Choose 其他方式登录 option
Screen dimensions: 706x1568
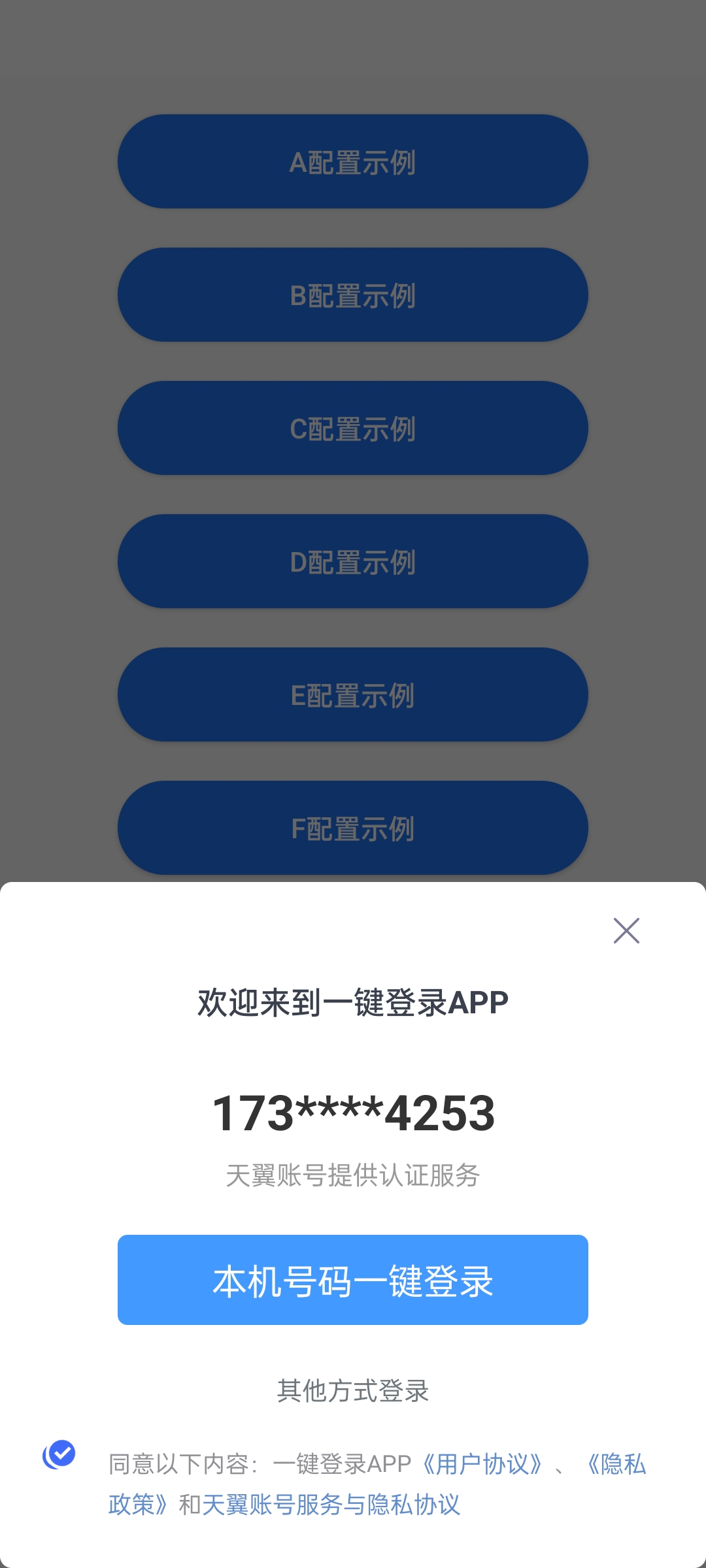coord(353,1390)
